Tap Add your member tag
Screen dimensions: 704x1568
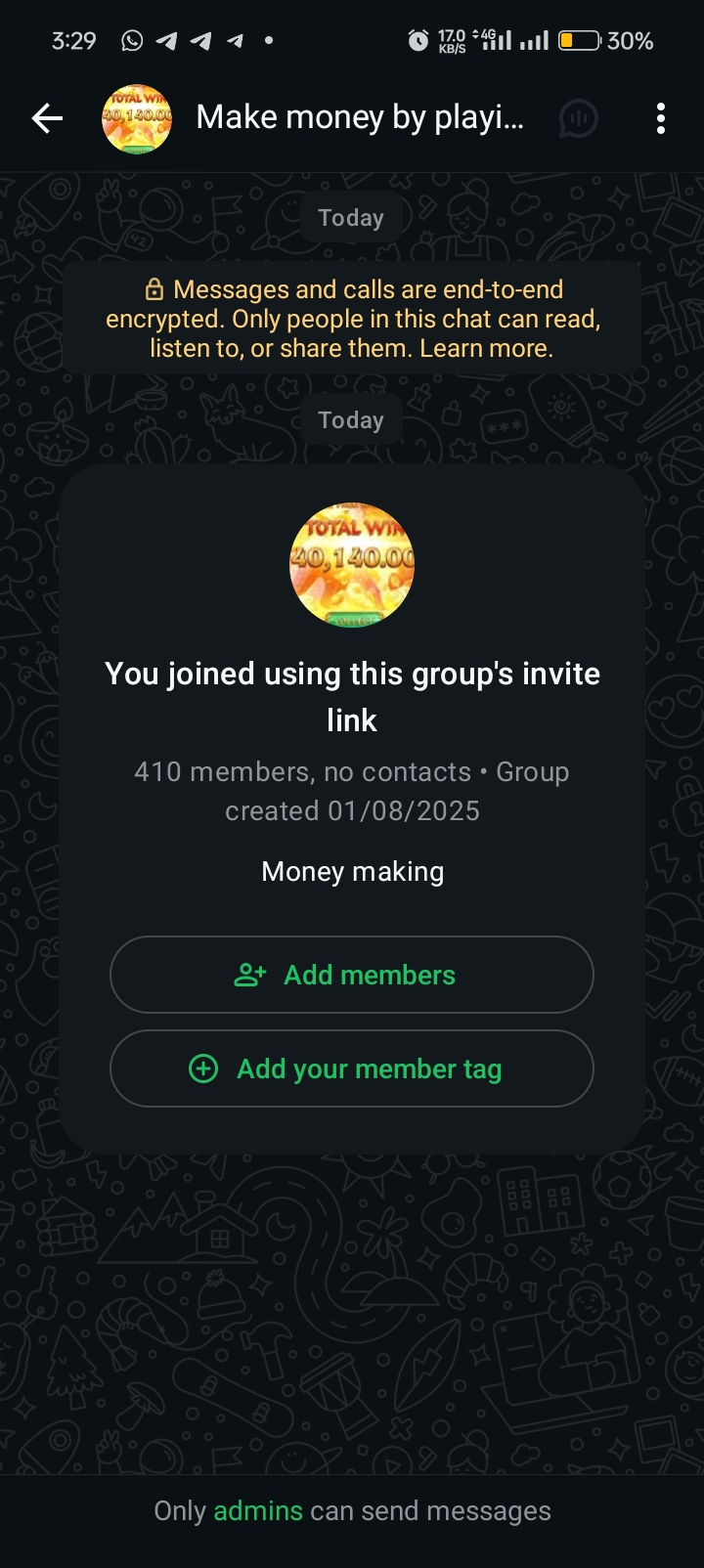352,1068
